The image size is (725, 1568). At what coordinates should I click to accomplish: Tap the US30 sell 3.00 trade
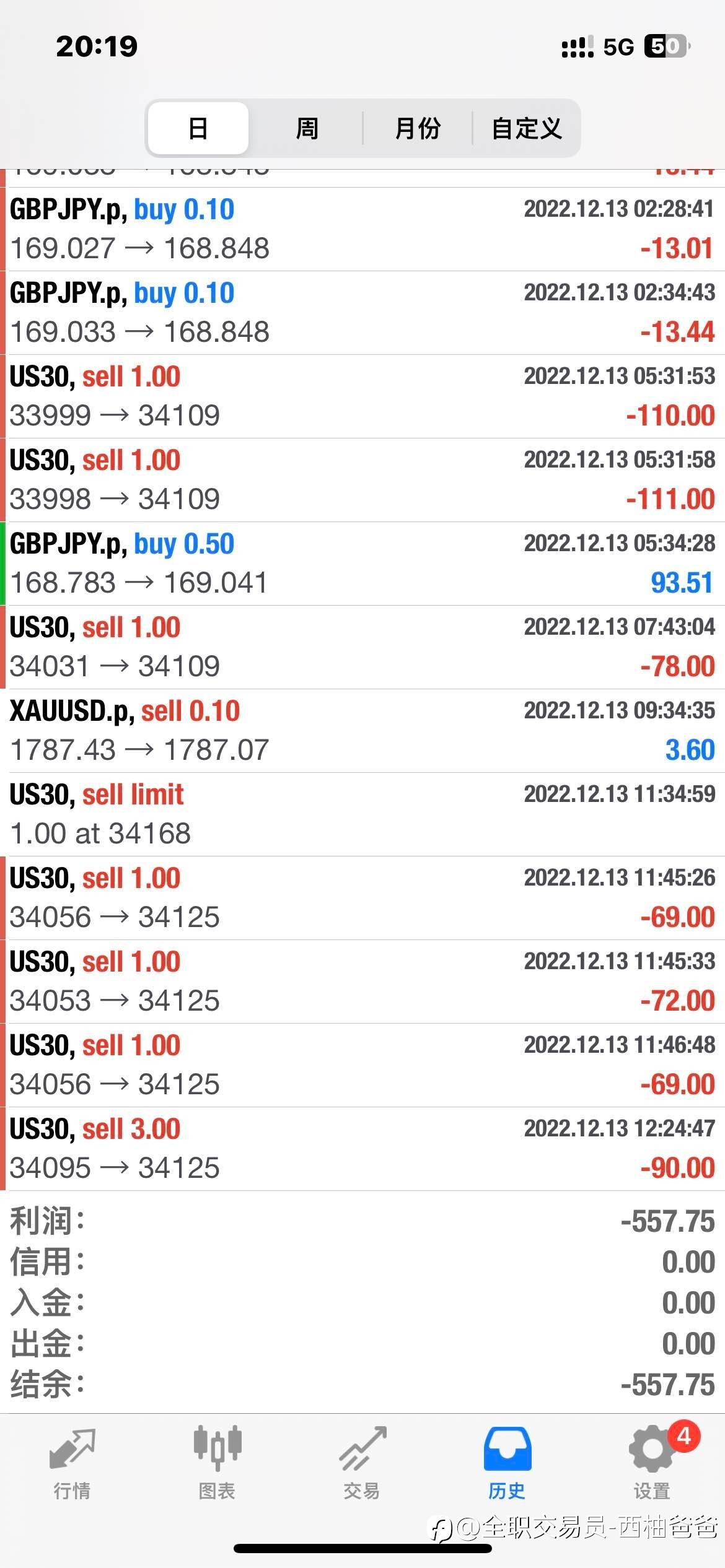(362, 1149)
